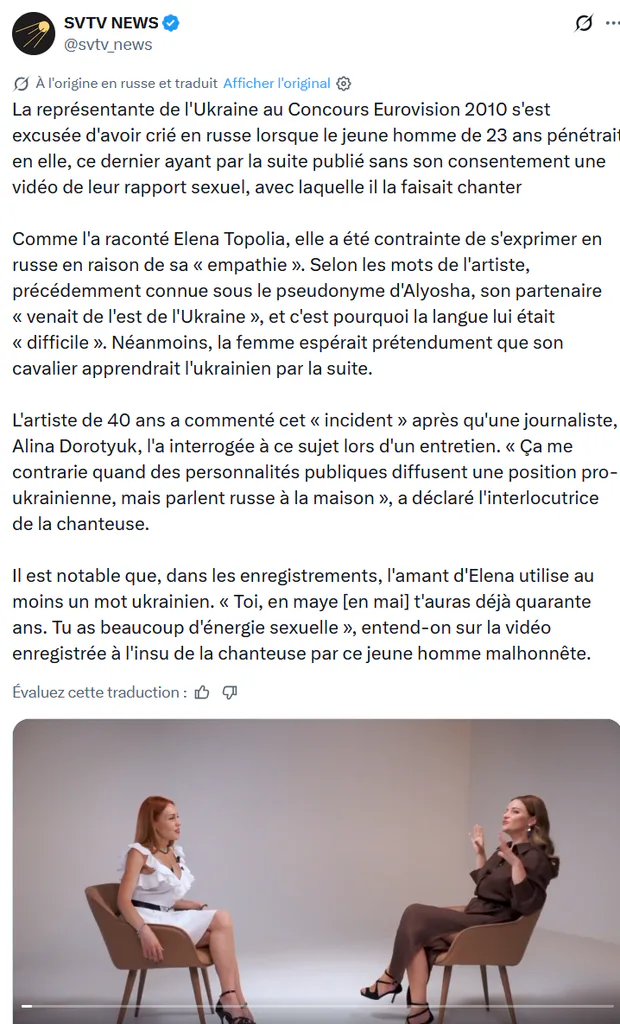Open the @svtv_news account name
Screen dimensions: 620x1024
[108, 44]
